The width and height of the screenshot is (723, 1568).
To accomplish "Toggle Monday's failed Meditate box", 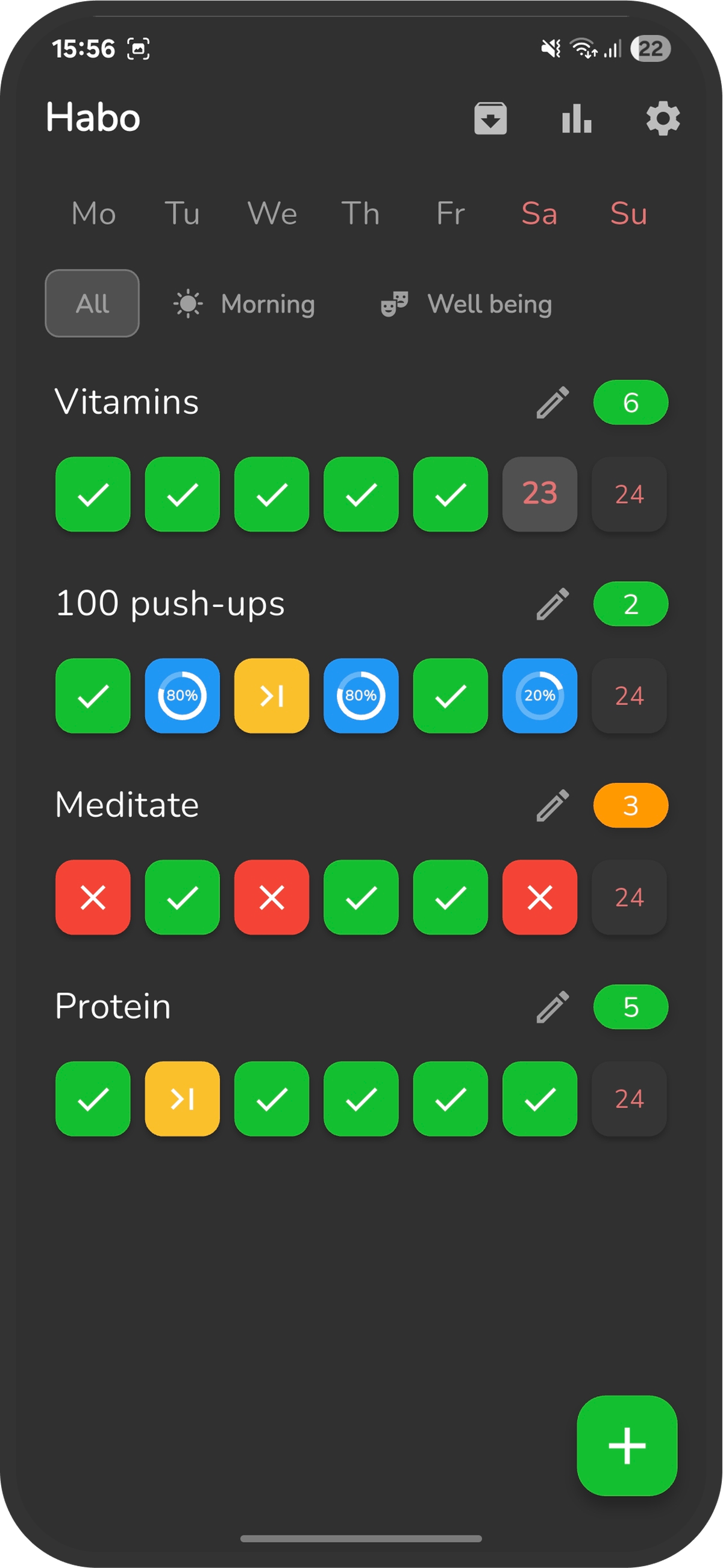I will (x=93, y=896).
